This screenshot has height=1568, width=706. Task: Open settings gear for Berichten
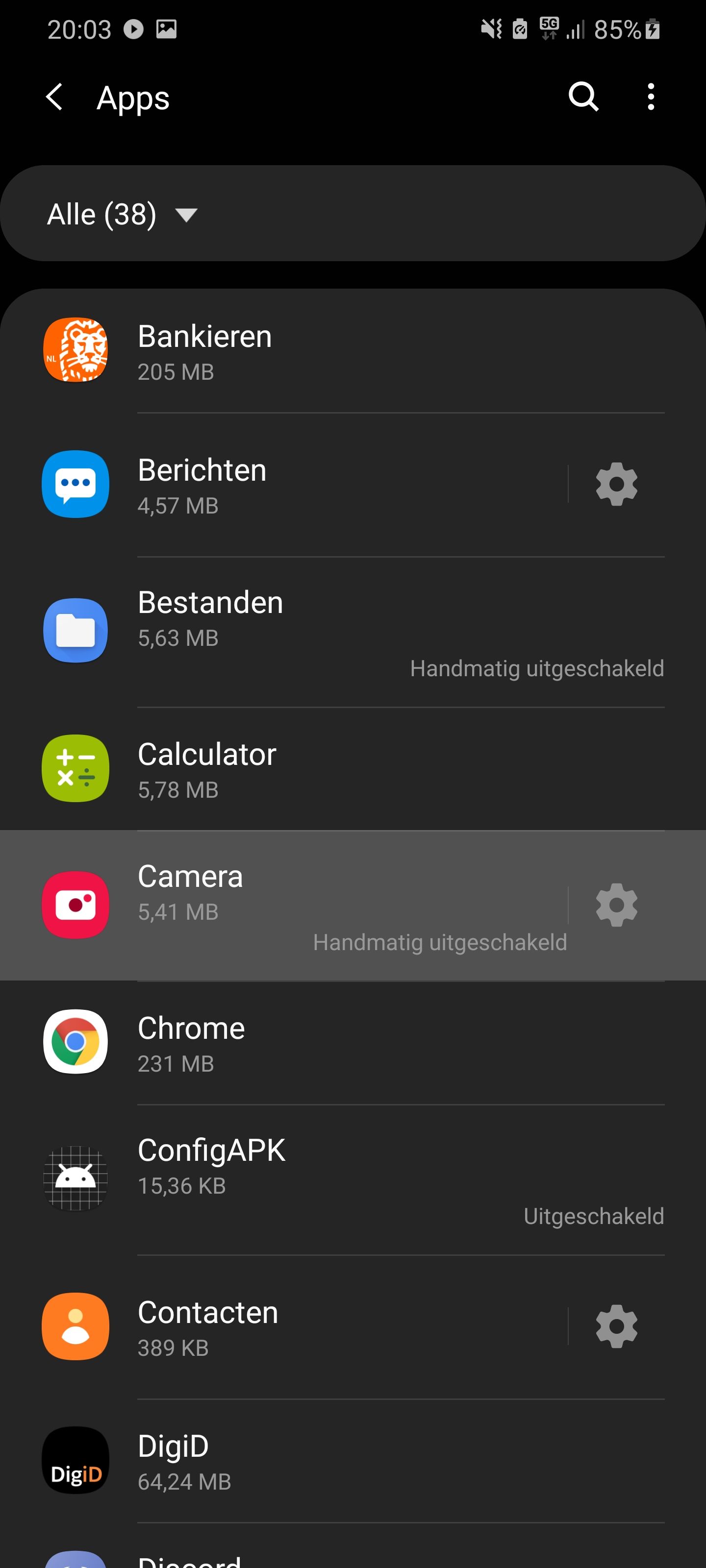pyautogui.click(x=616, y=484)
